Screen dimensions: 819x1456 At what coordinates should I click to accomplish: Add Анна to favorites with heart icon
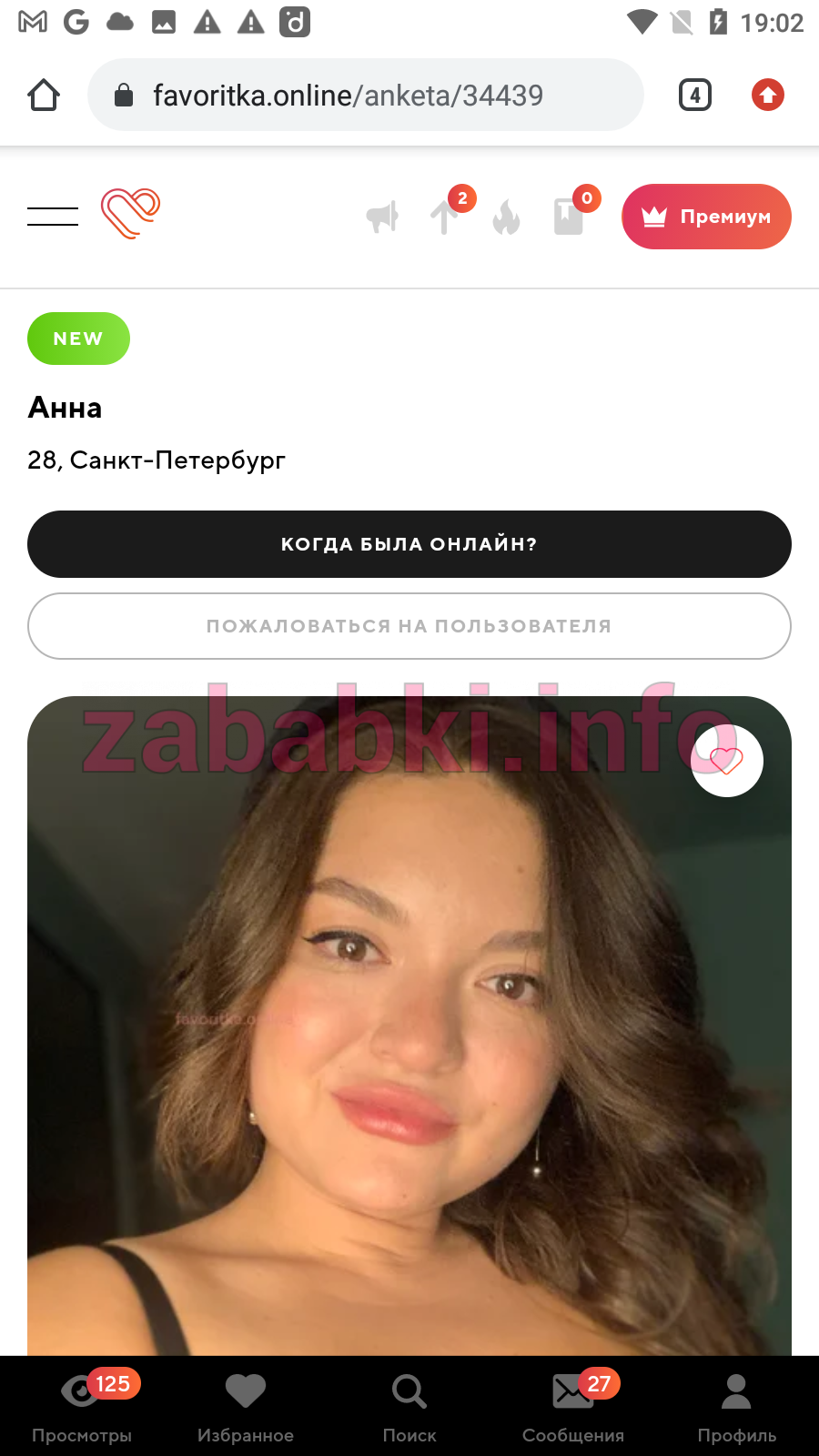[726, 761]
